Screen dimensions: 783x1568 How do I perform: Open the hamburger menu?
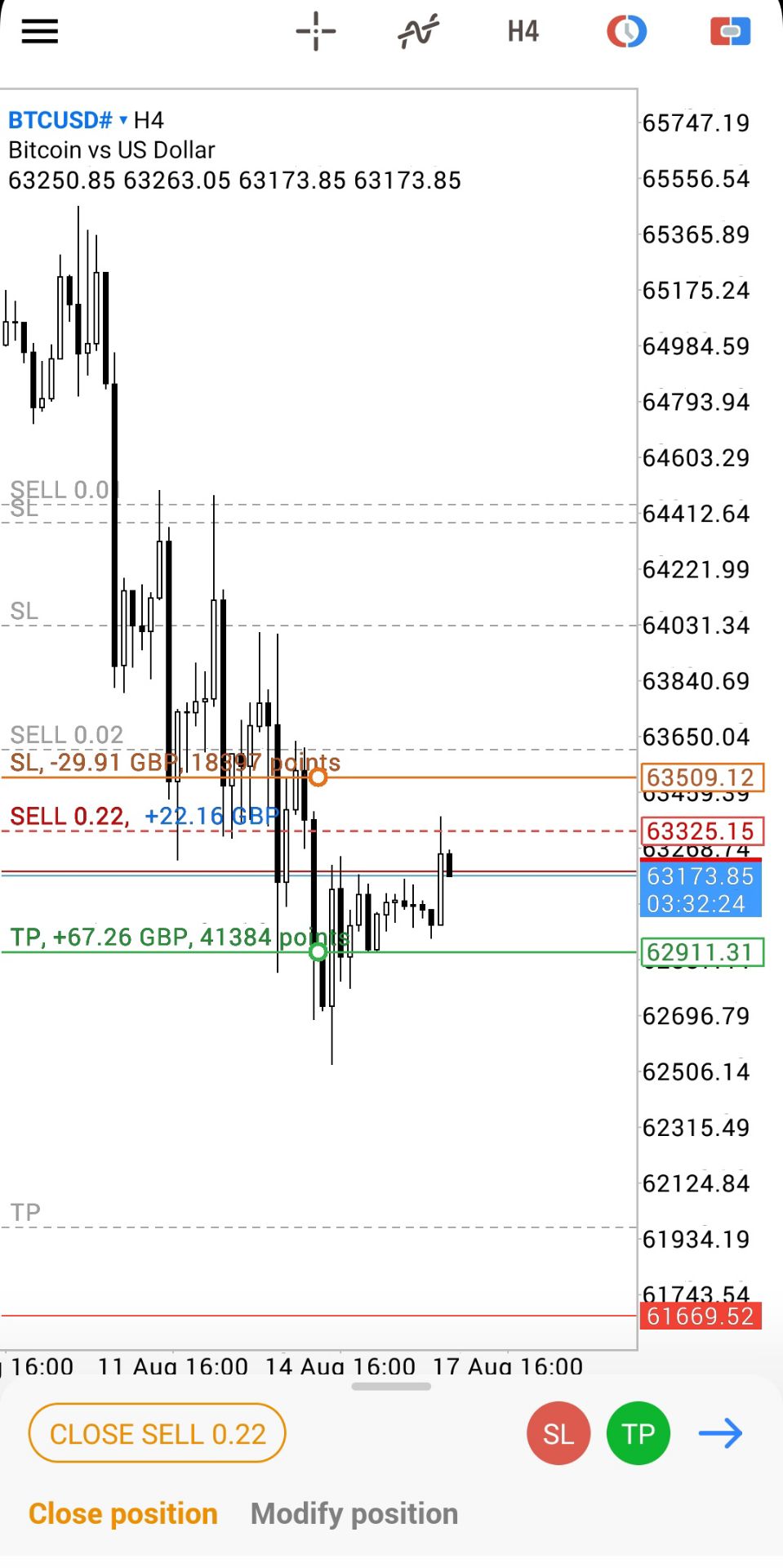tap(39, 32)
